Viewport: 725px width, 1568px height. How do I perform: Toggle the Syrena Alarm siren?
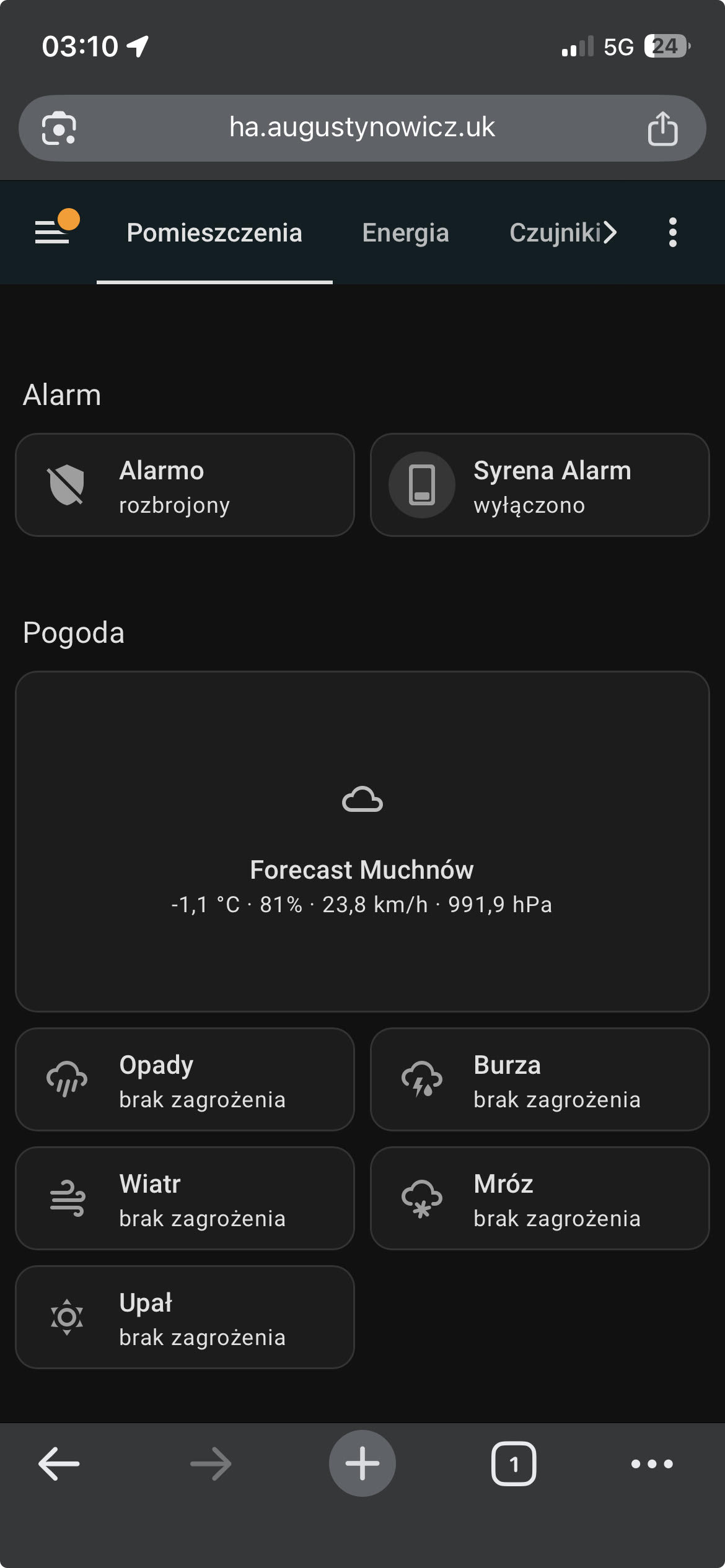[x=422, y=486]
